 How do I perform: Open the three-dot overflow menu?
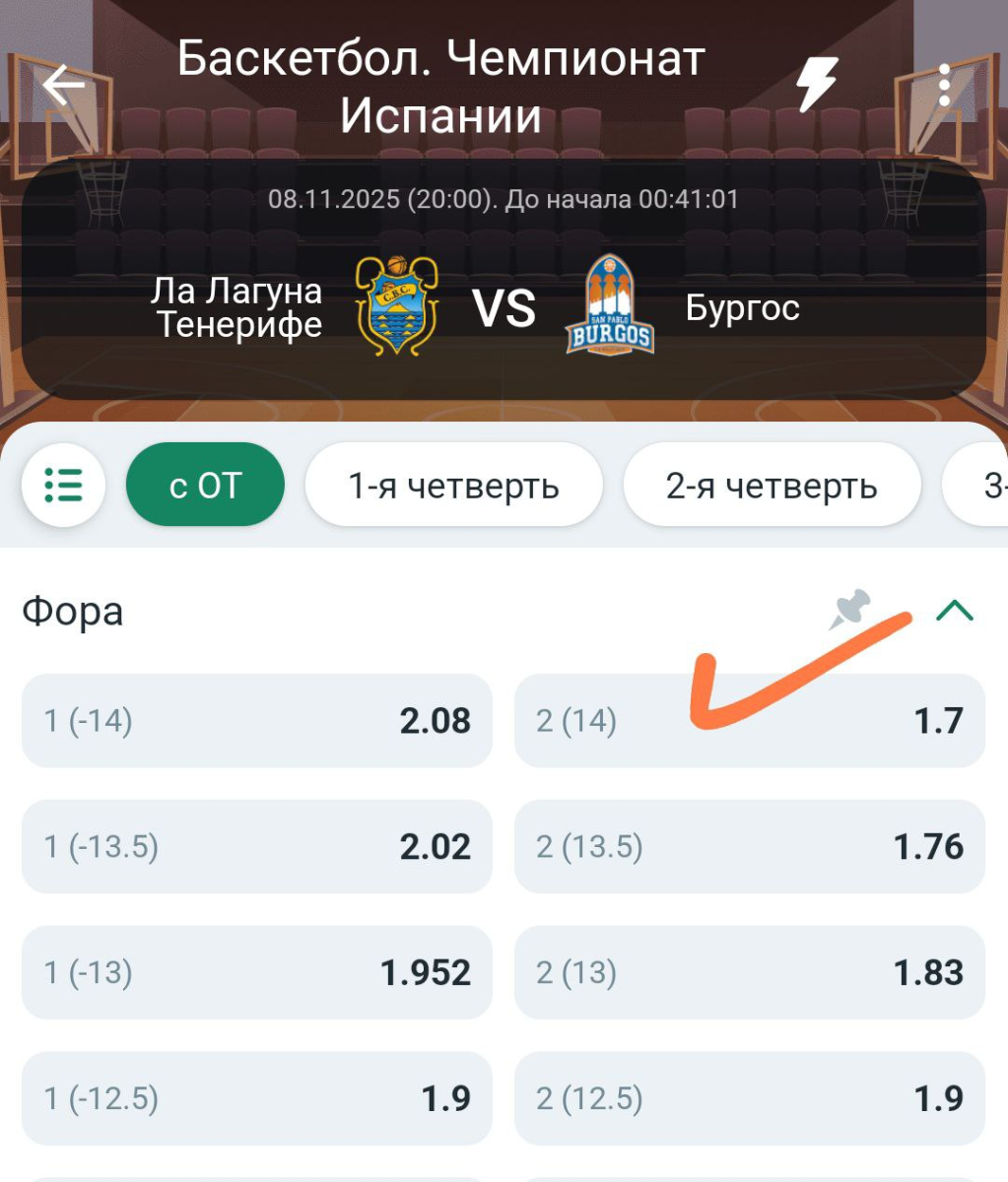pyautogui.click(x=944, y=86)
